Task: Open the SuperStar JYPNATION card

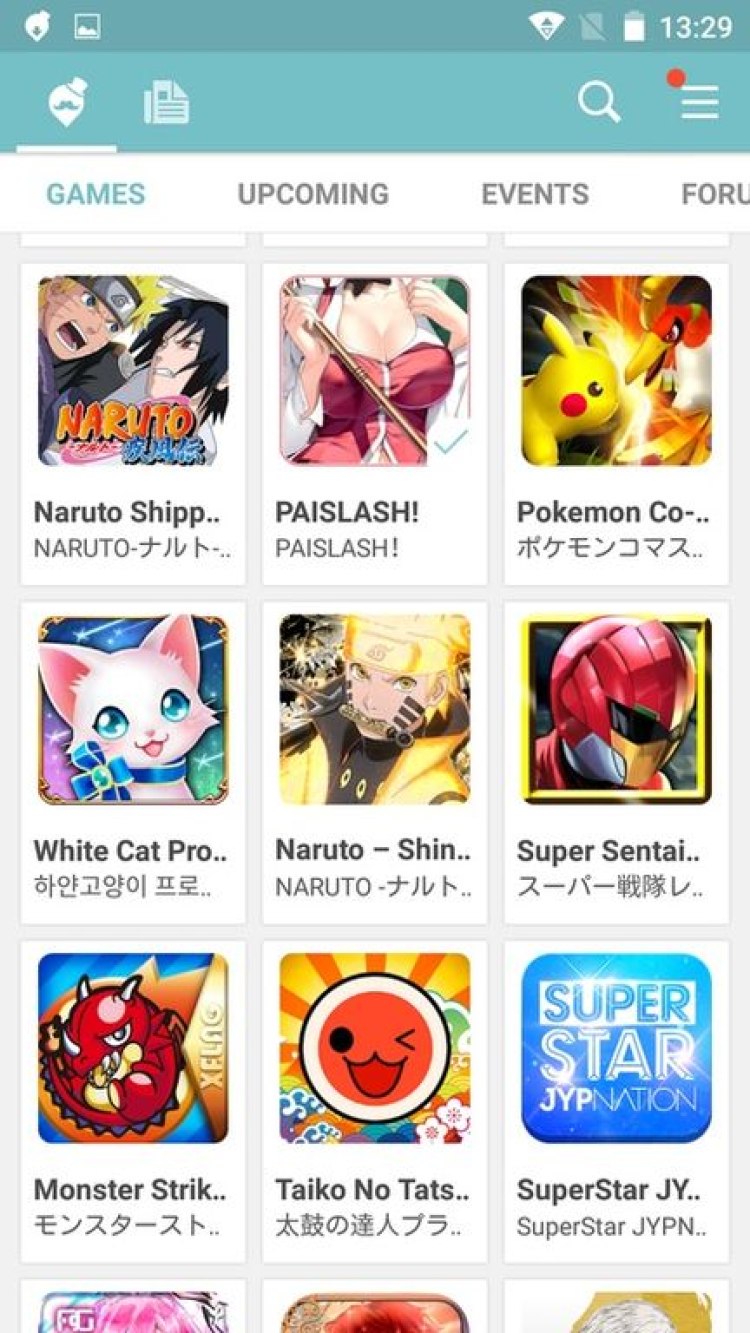Action: coord(617,1100)
